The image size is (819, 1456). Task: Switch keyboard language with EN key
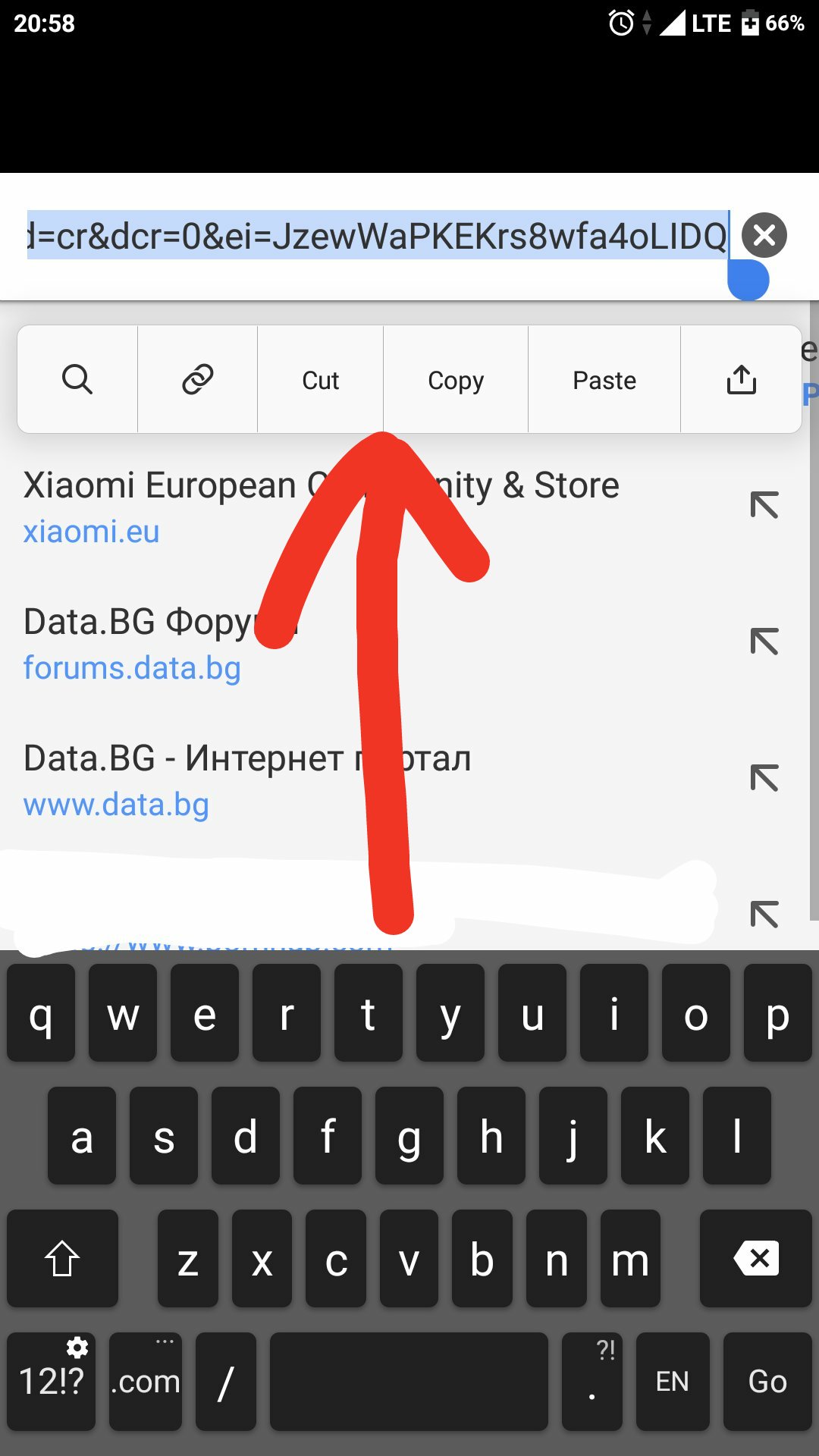pos(672,1381)
